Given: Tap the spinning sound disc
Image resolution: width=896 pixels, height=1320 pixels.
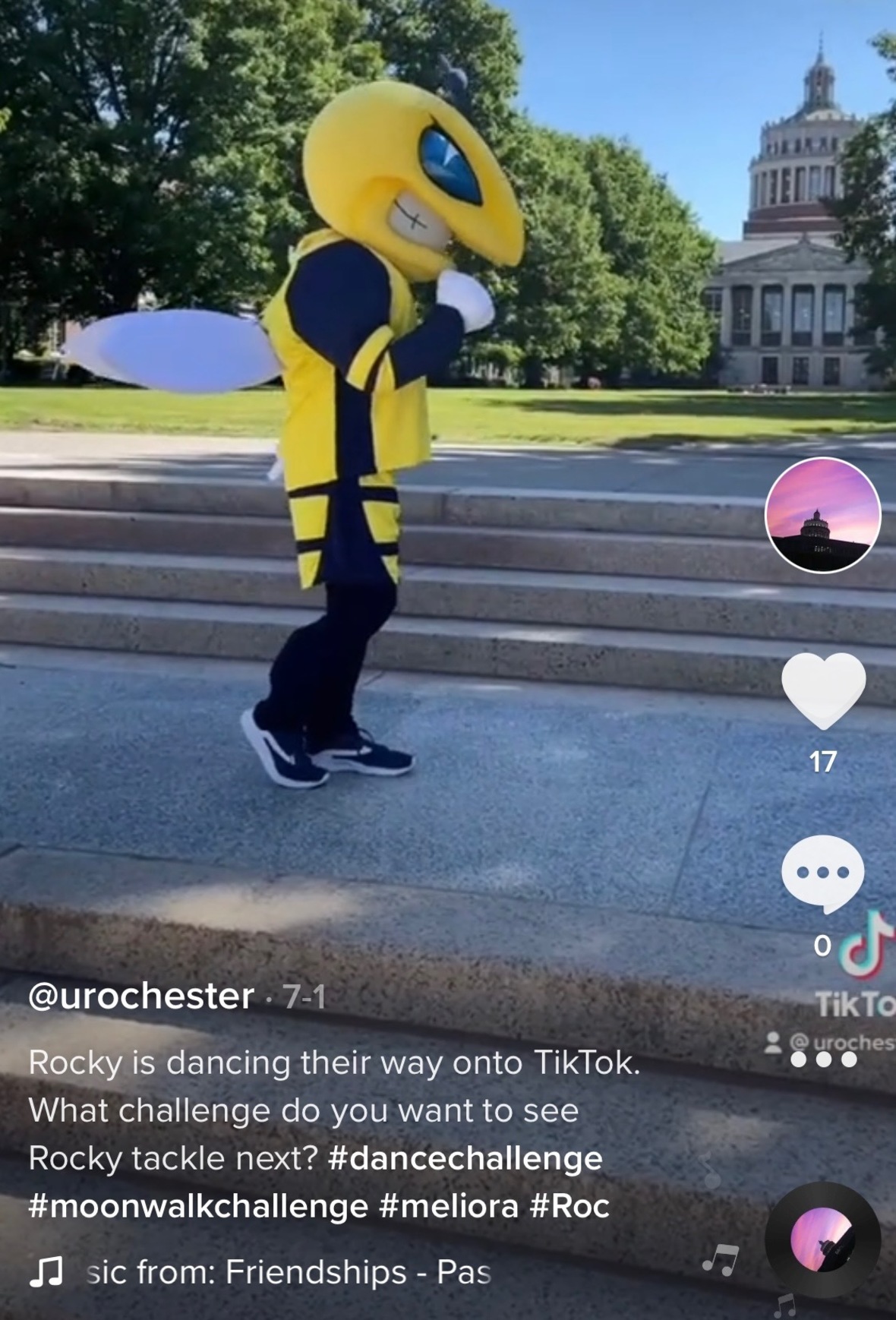Looking at the screenshot, I should tap(822, 1239).
